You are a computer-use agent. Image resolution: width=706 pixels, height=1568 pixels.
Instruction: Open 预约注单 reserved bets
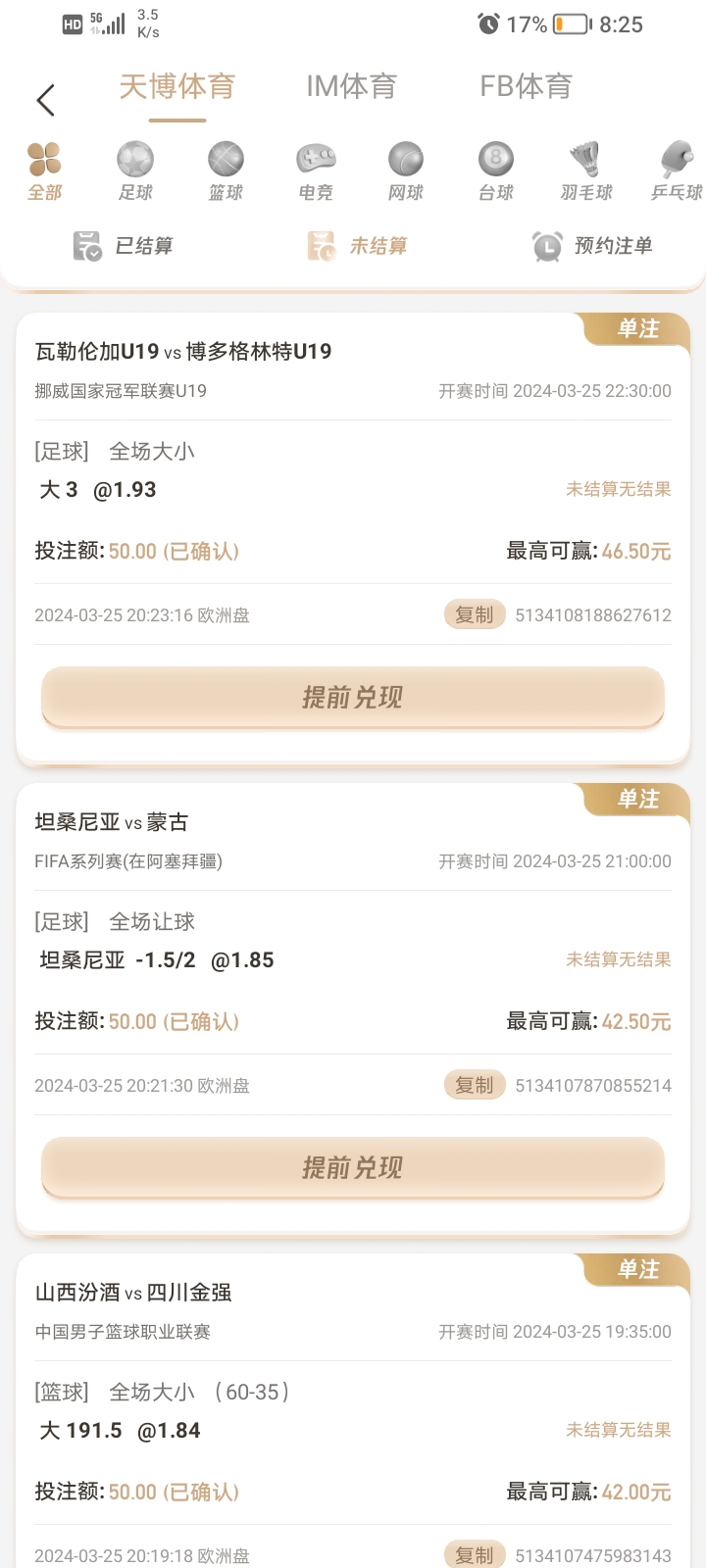click(592, 246)
